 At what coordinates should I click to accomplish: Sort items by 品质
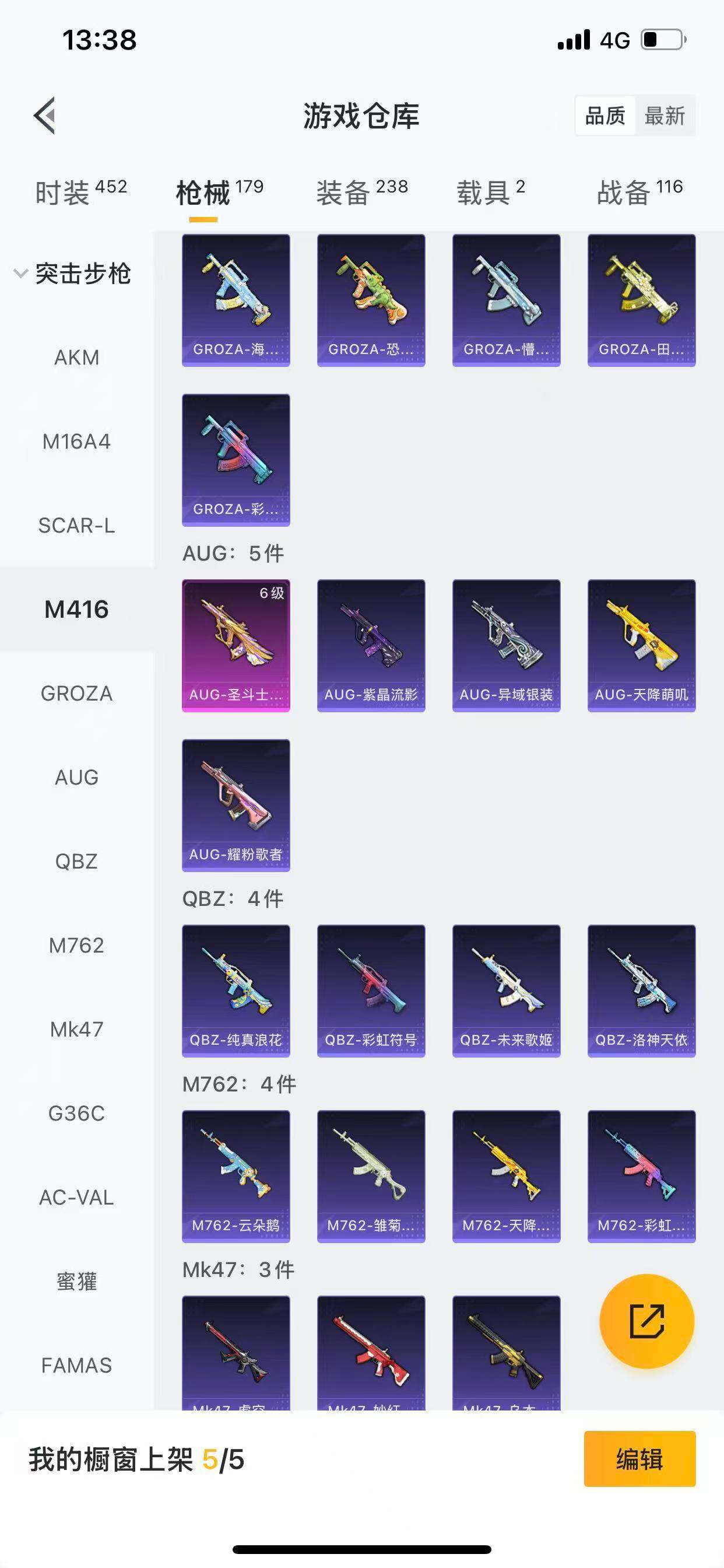[604, 115]
